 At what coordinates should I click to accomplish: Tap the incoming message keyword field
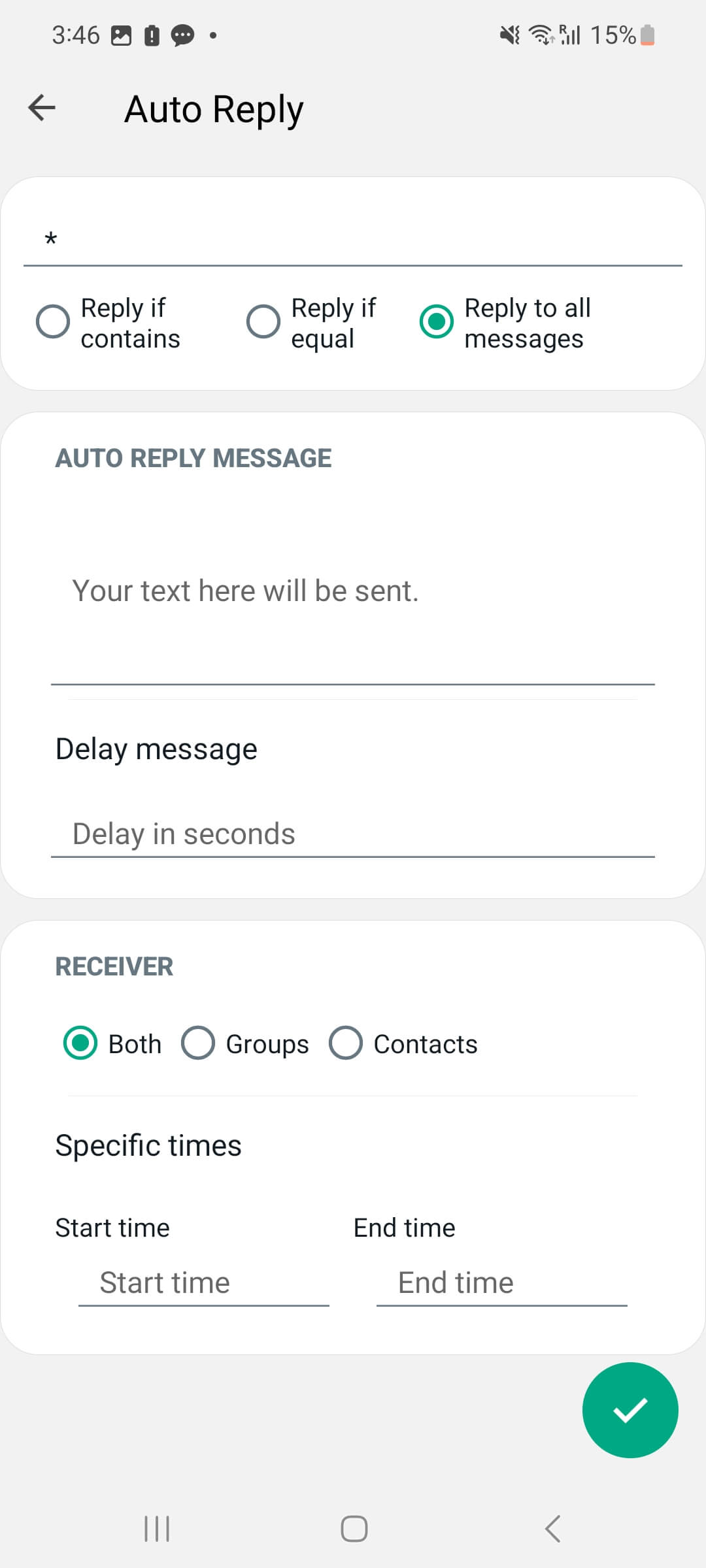coord(353,238)
